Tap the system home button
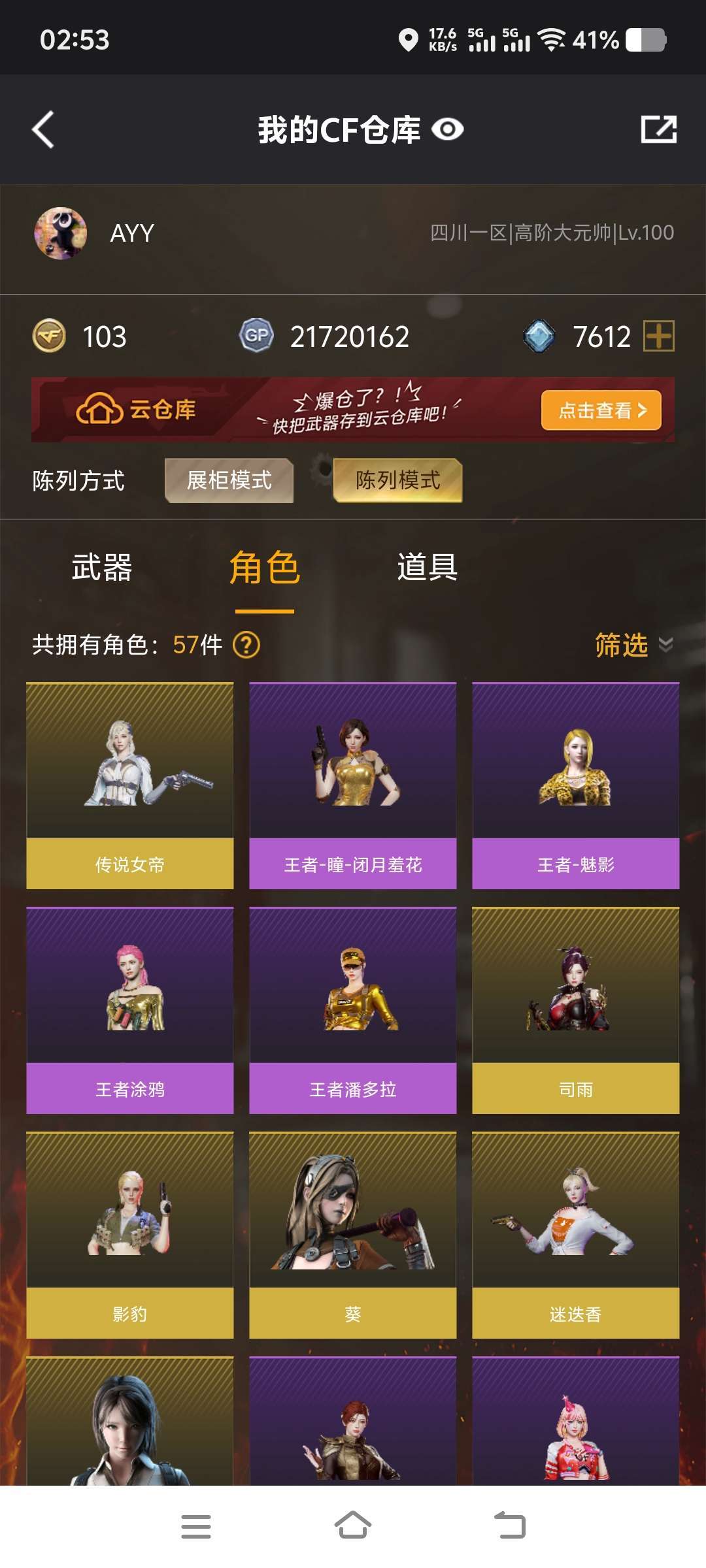This screenshot has height=1568, width=706. (353, 1526)
